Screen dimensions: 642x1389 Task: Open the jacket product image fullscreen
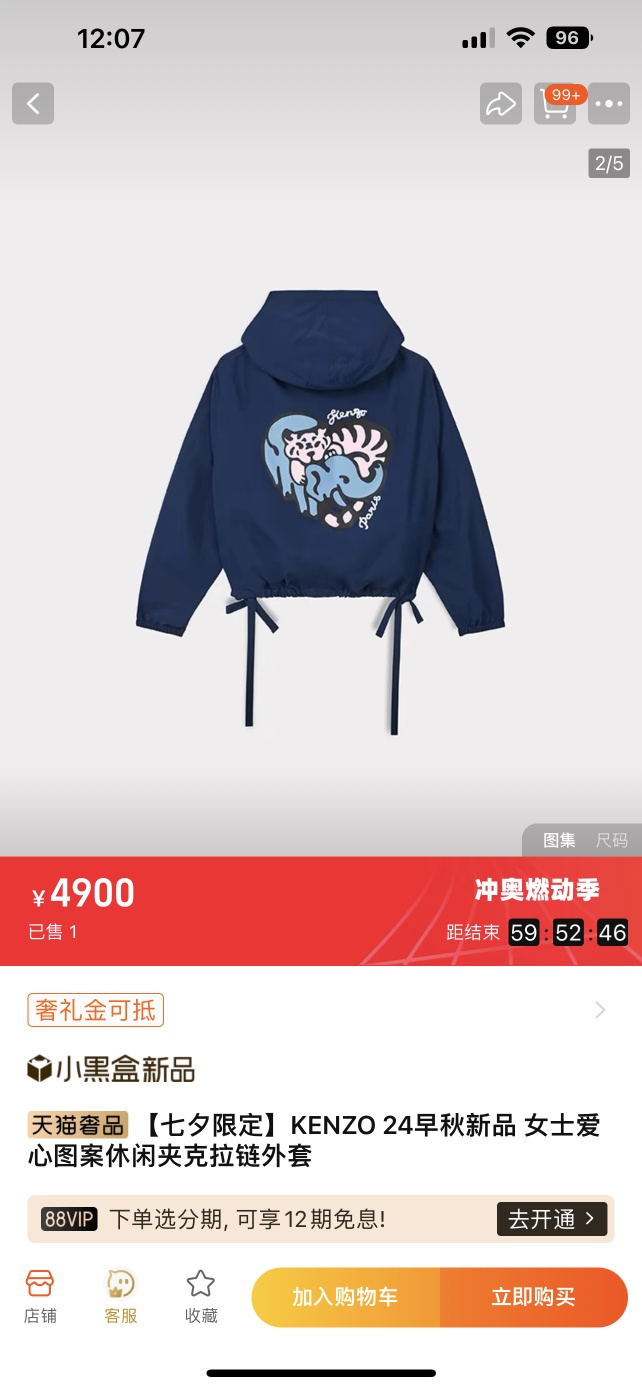(x=320, y=500)
